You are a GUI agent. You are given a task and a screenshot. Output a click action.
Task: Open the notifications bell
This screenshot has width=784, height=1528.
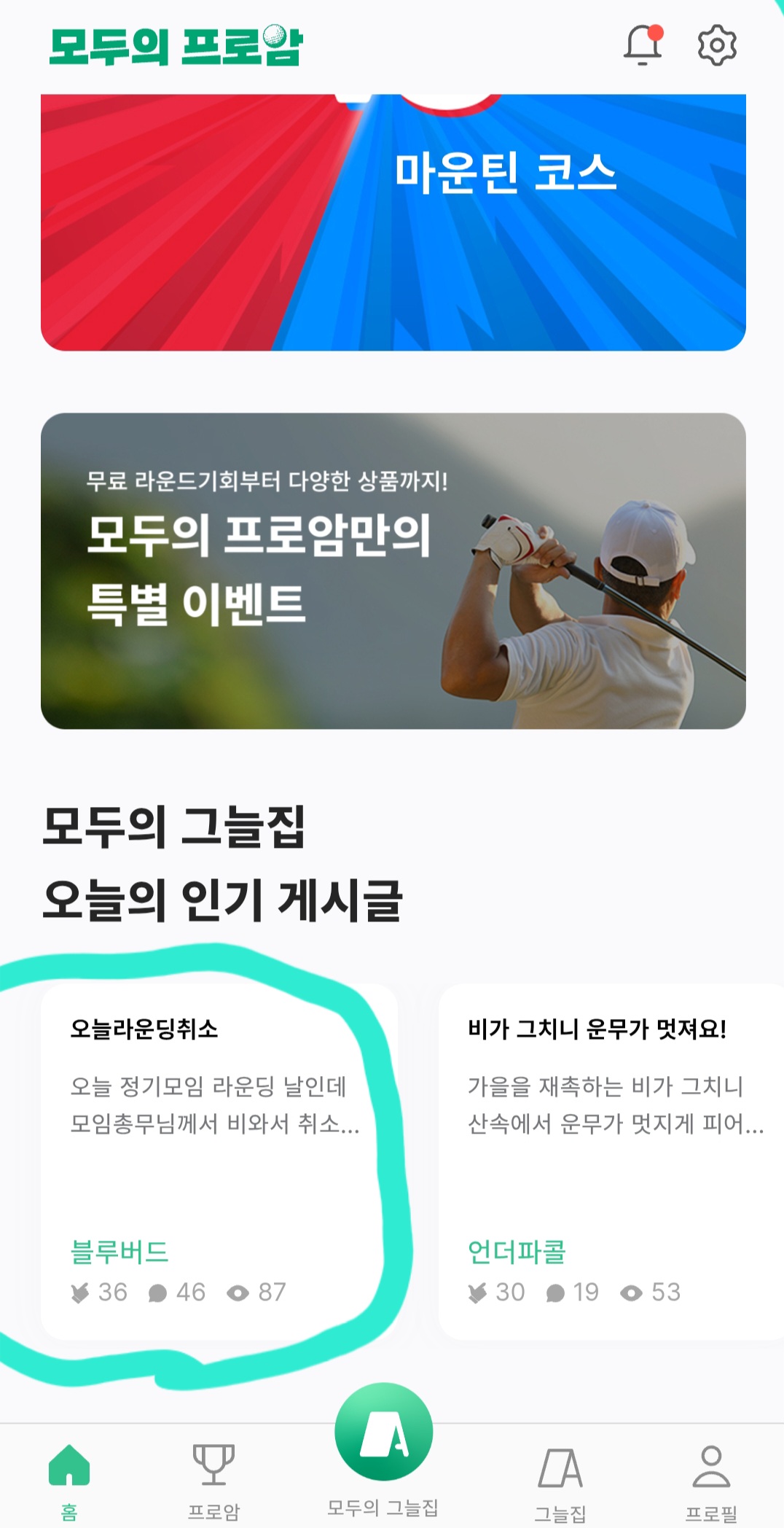643,45
